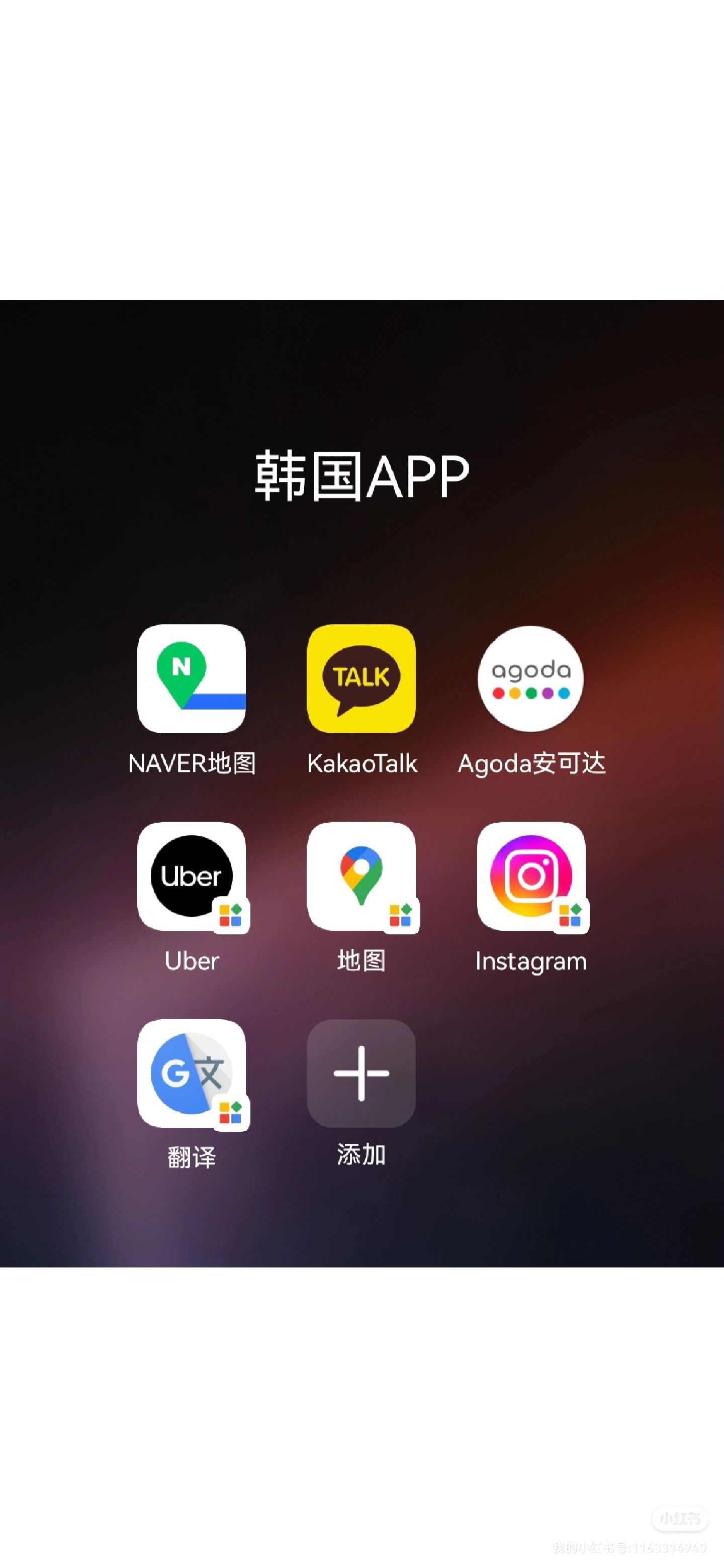This screenshot has width=724, height=1568.
Task: Open the NAVER地图 app
Action: [x=191, y=678]
